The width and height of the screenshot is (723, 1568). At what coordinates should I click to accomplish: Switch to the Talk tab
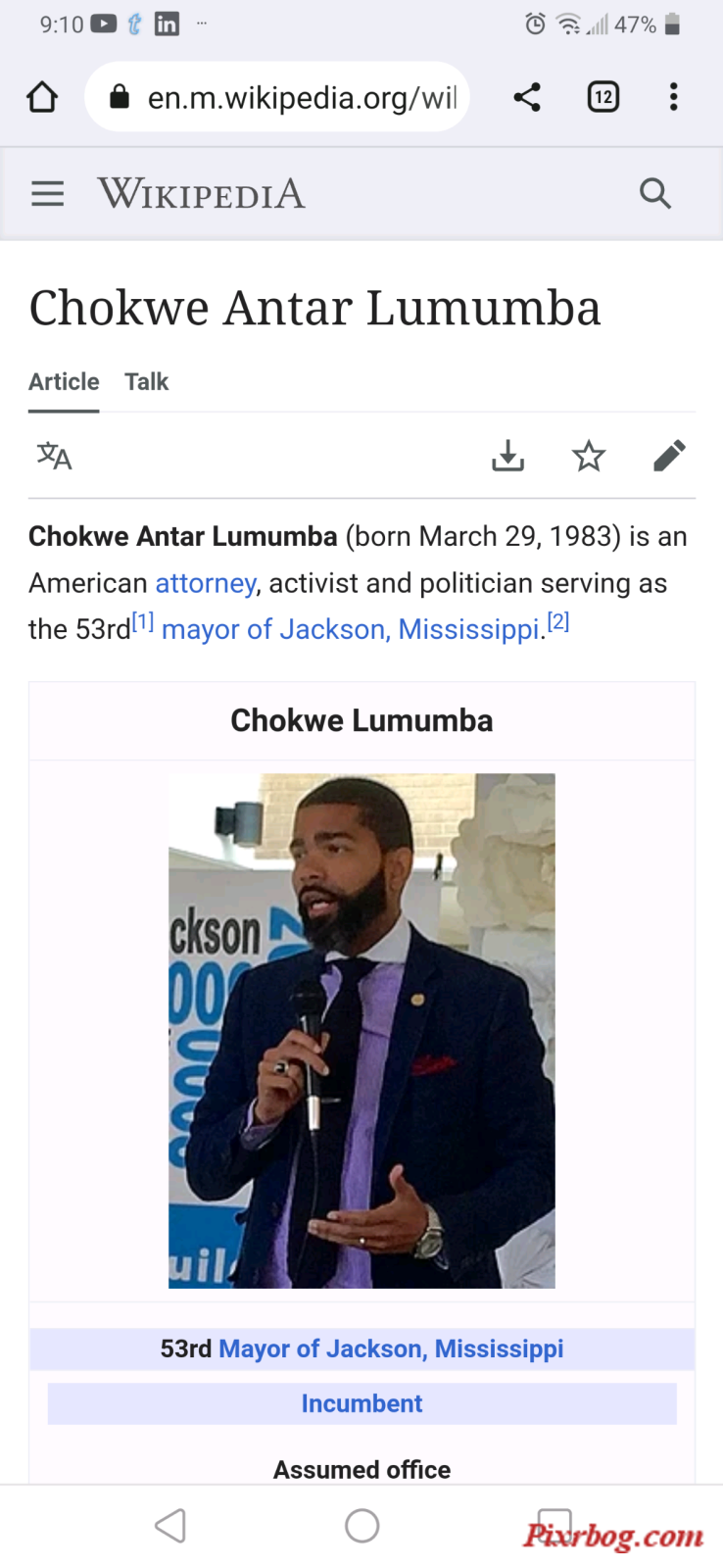pos(146,381)
